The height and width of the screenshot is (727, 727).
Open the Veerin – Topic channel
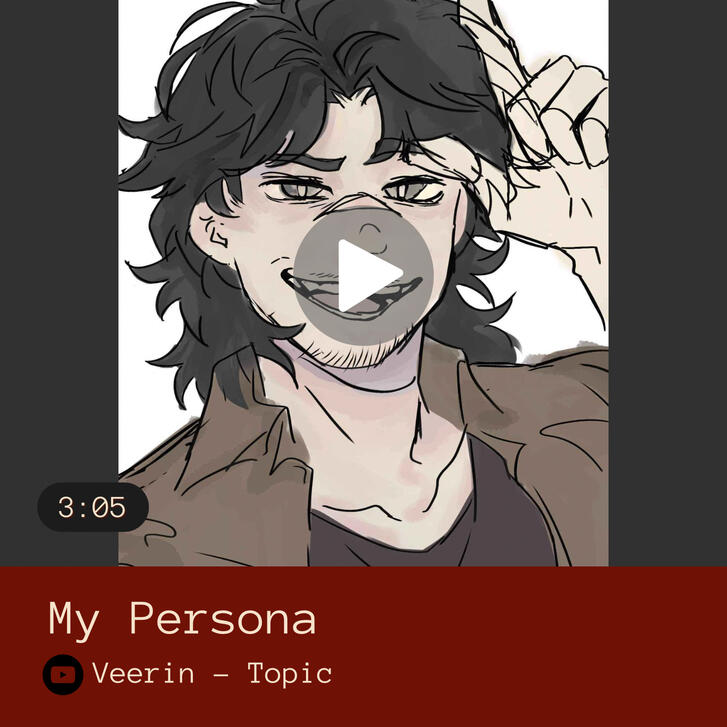click(x=211, y=674)
